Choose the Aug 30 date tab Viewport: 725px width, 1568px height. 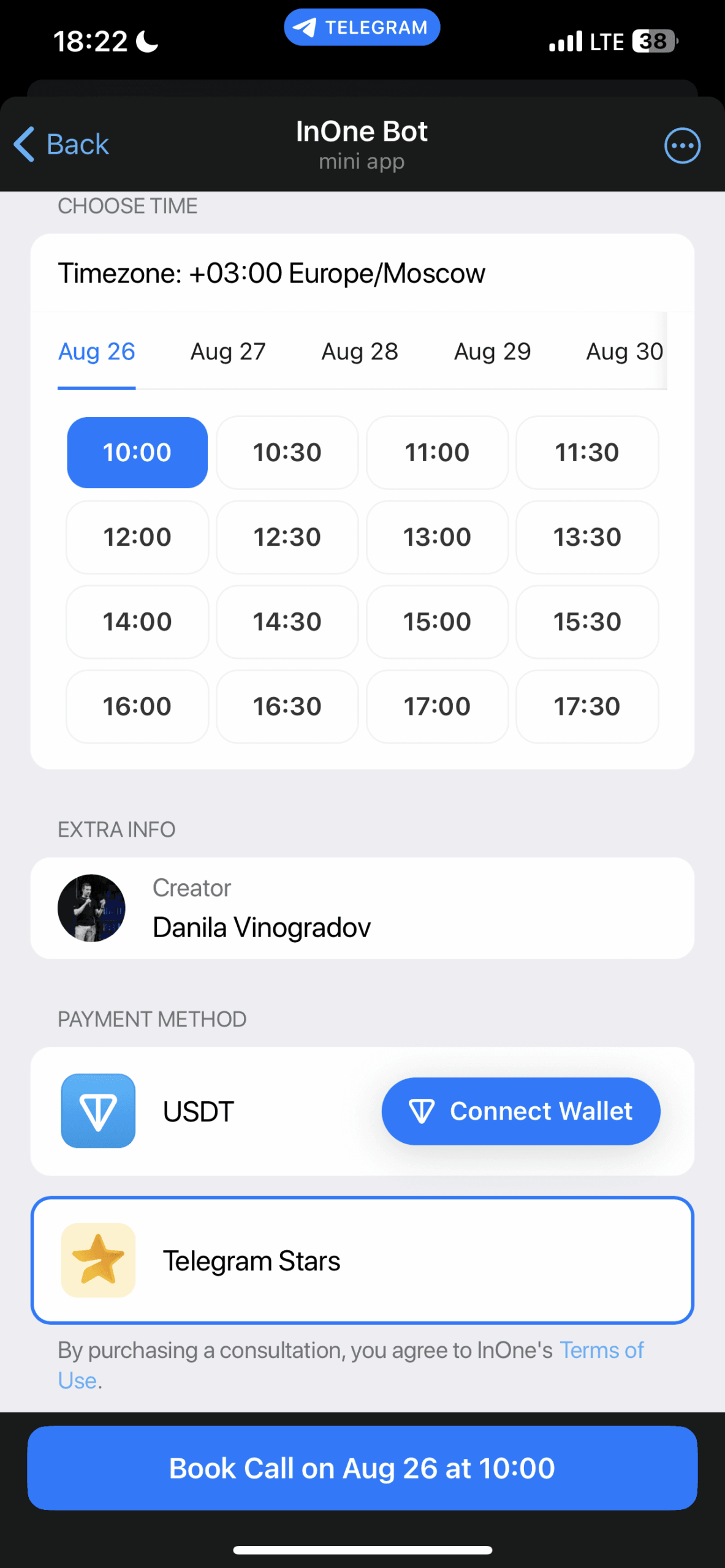pyautogui.click(x=624, y=352)
